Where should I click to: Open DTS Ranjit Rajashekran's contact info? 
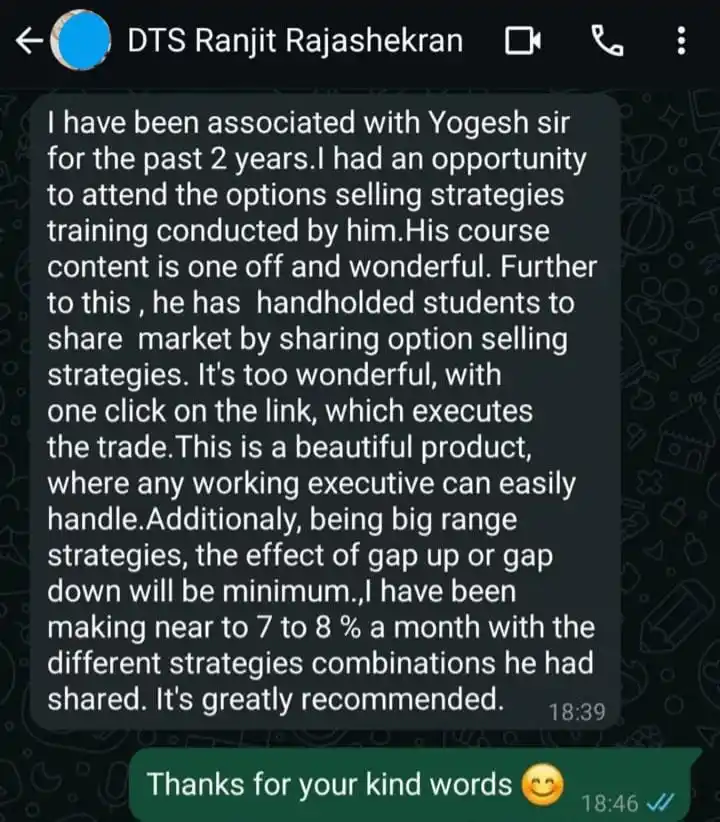pos(295,41)
